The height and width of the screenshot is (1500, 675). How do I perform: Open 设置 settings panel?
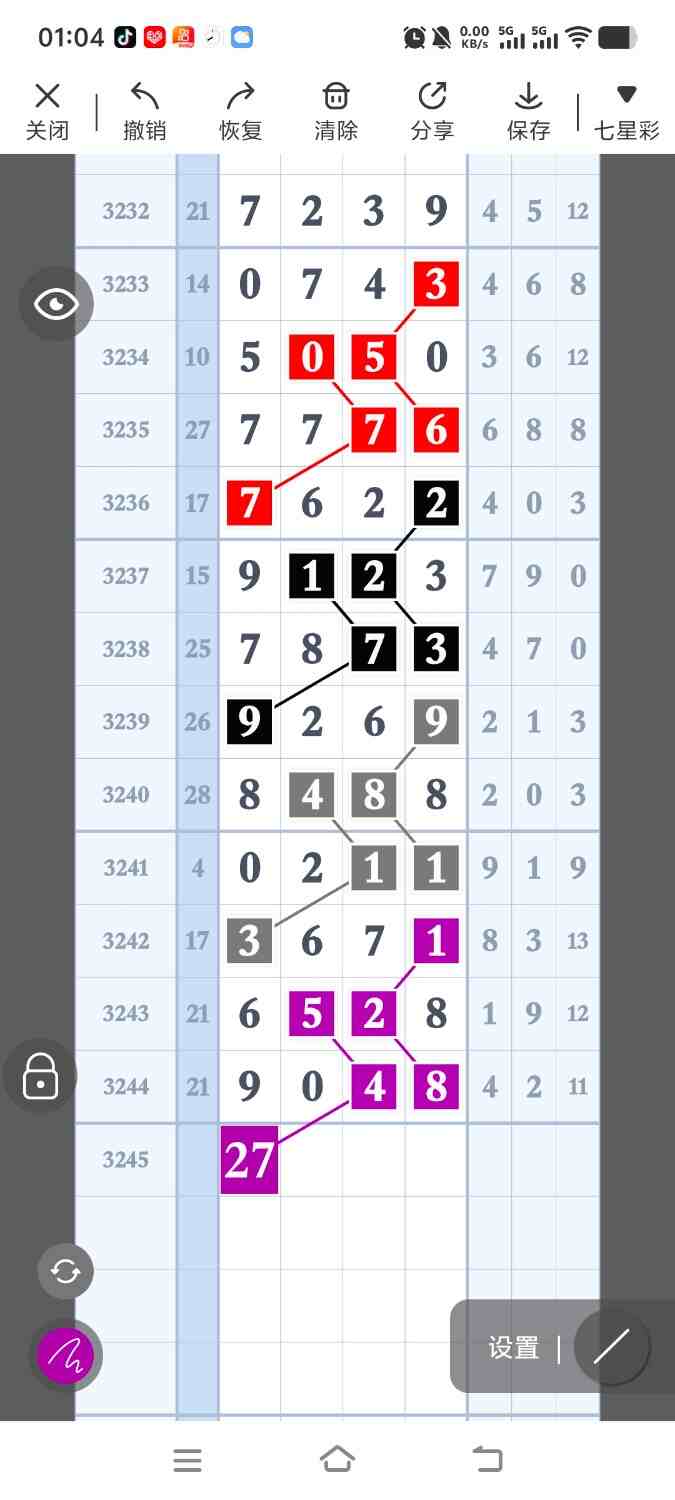pos(514,1347)
